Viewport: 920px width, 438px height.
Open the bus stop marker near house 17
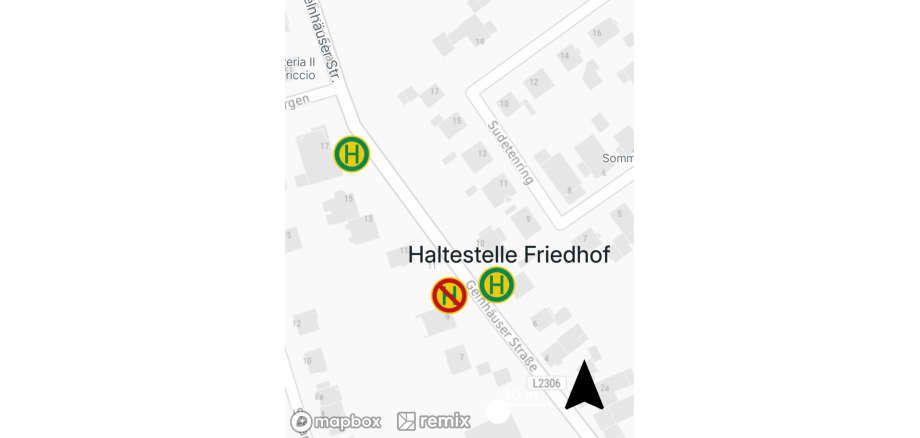pos(351,154)
